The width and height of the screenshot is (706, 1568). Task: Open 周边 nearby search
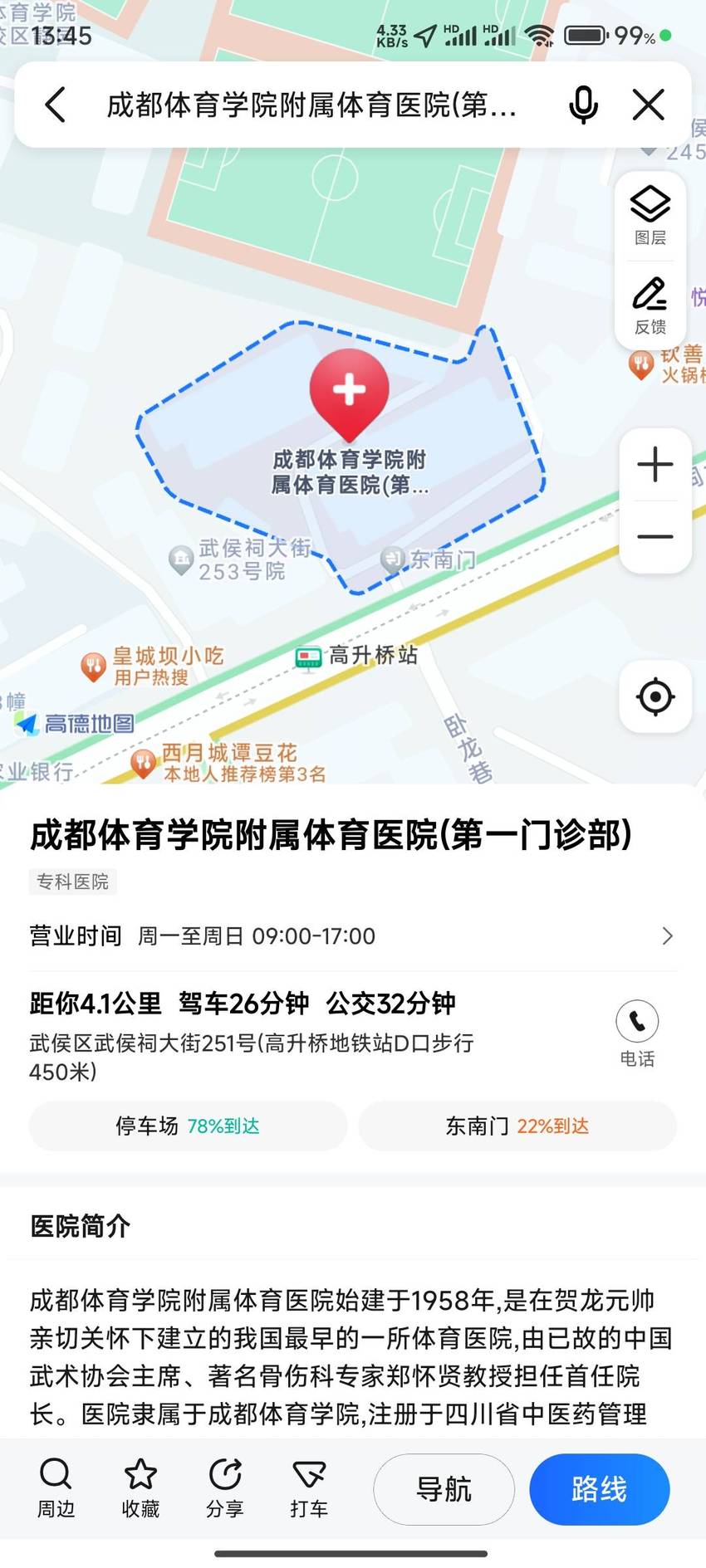pos(56,1488)
